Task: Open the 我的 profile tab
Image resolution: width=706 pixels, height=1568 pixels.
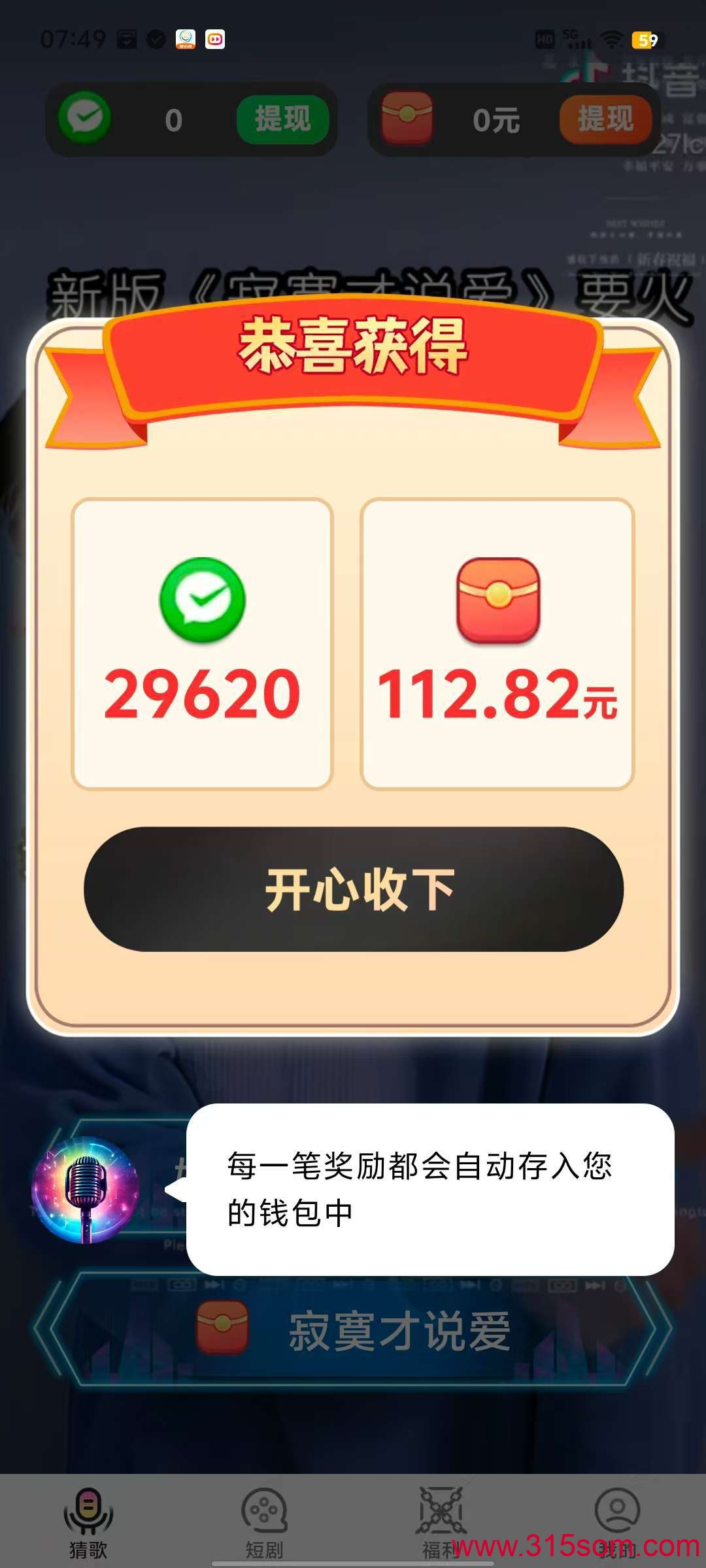Action: [x=617, y=1522]
